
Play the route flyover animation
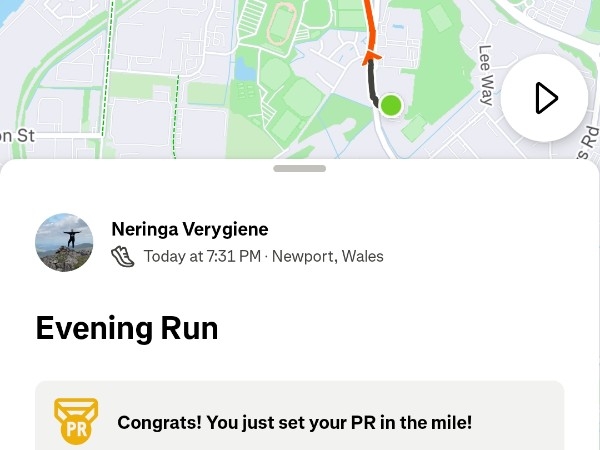point(545,98)
